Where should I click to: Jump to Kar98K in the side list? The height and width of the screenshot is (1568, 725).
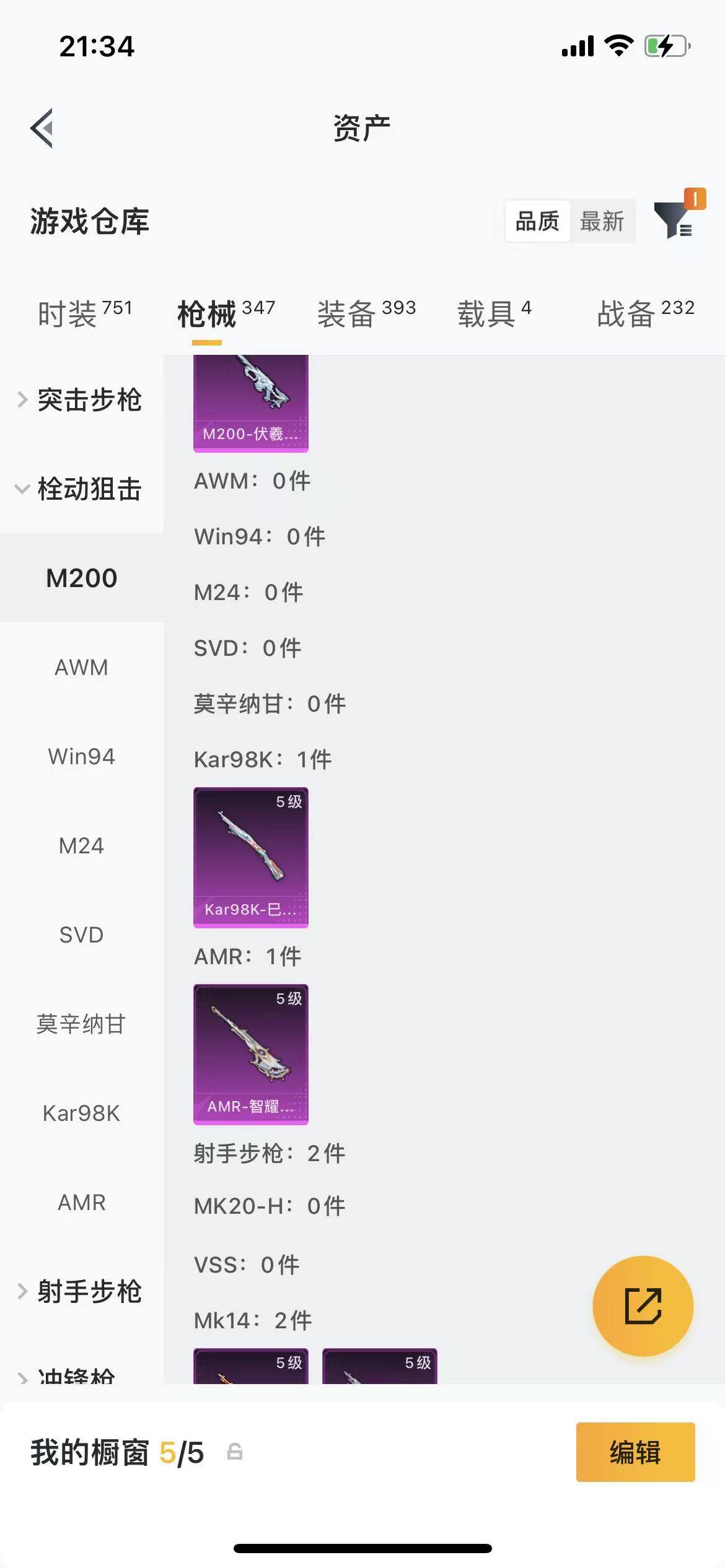click(82, 1113)
